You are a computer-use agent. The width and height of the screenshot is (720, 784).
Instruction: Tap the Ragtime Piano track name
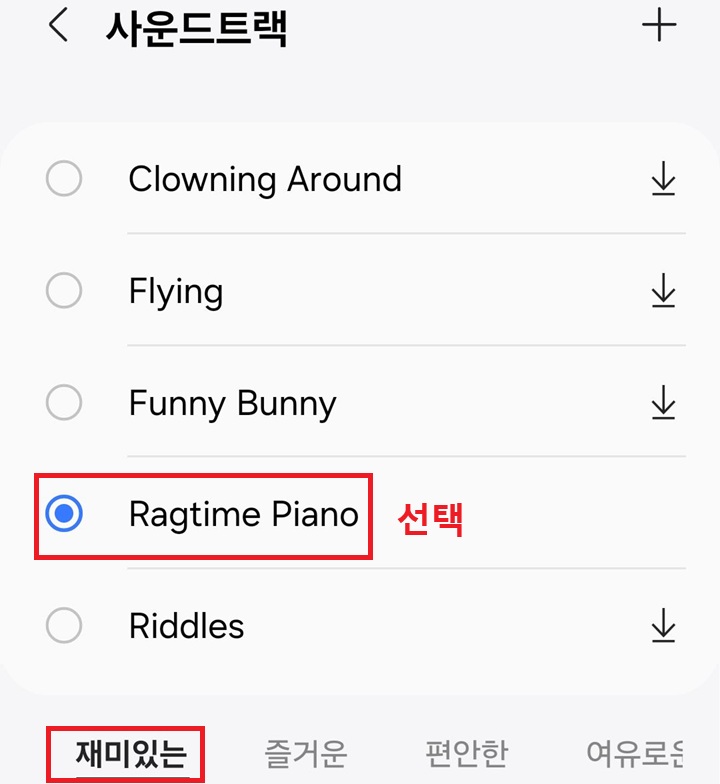pos(243,515)
